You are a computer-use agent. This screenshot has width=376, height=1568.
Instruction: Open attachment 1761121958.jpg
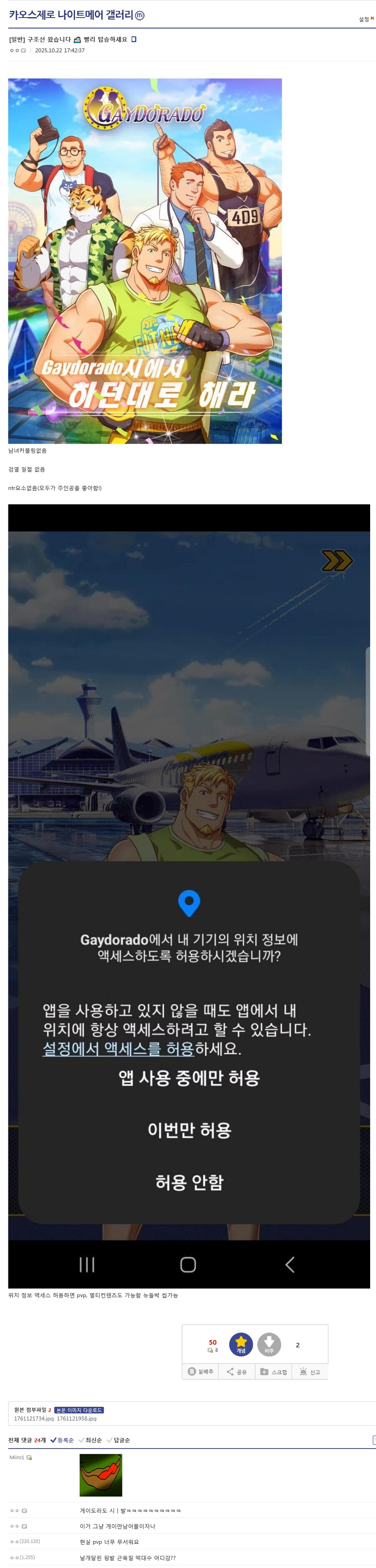point(76,1418)
